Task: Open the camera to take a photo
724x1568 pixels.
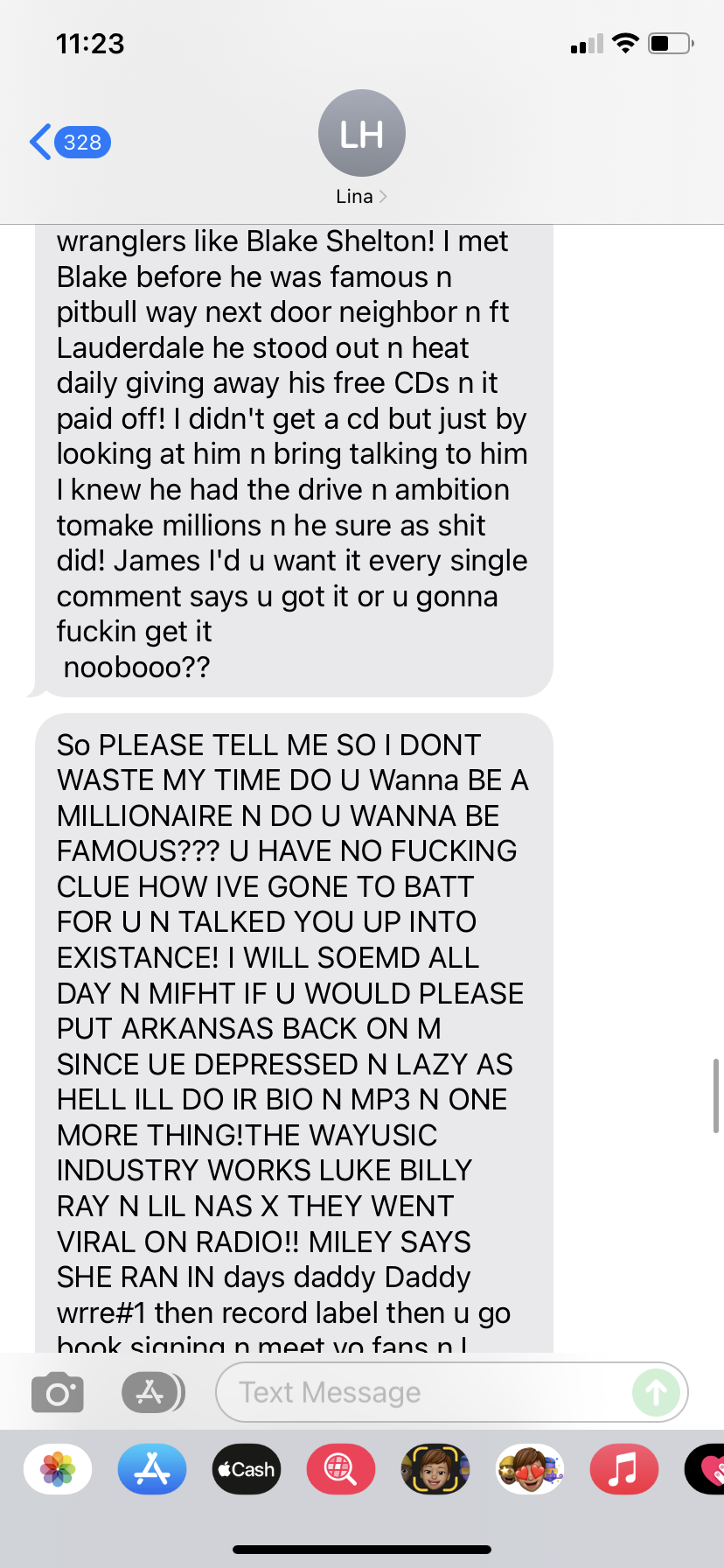Action: pos(58,1392)
